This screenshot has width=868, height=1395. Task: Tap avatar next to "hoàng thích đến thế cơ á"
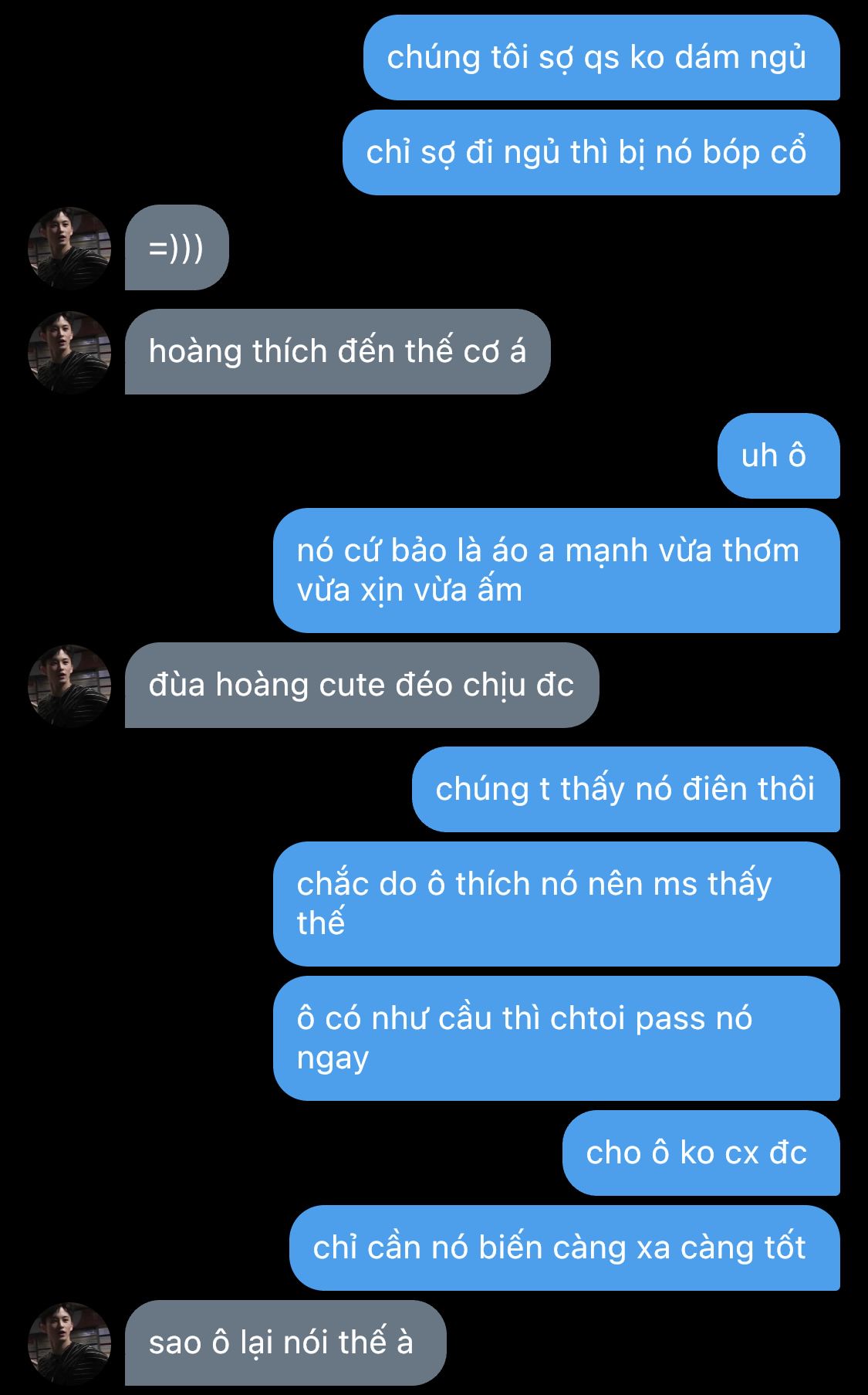click(69, 352)
